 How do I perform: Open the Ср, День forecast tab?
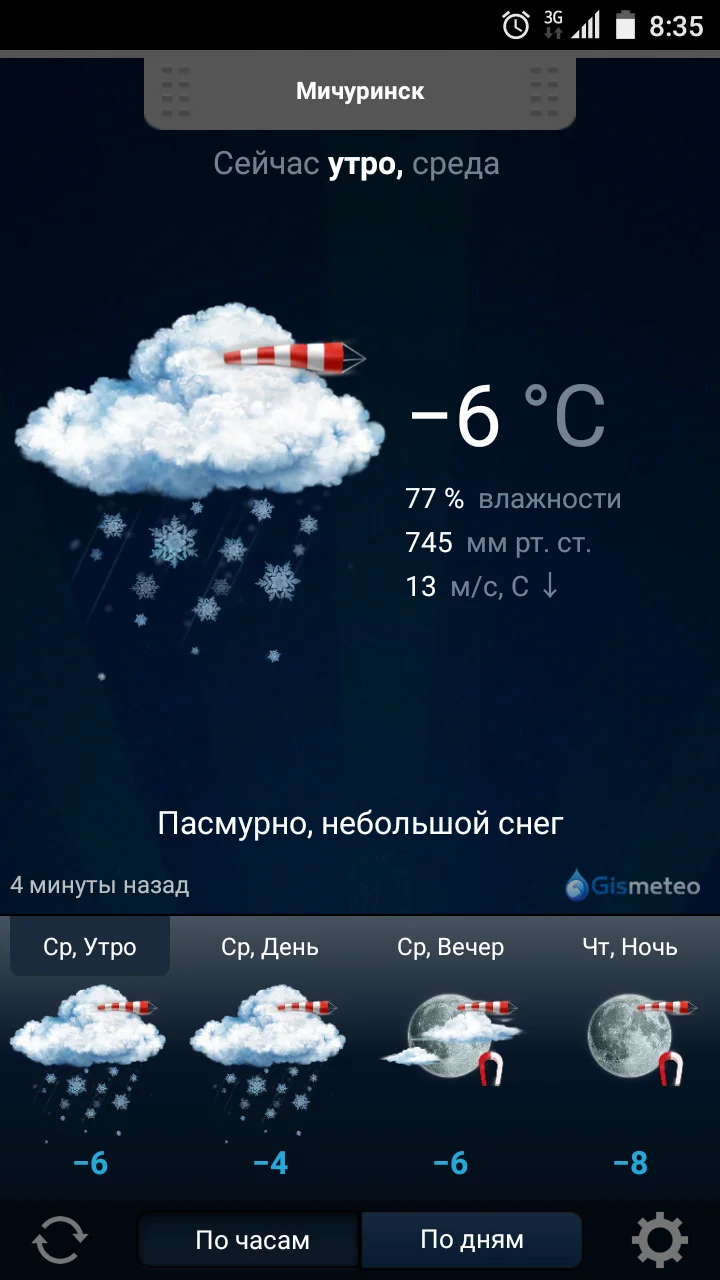(269, 946)
